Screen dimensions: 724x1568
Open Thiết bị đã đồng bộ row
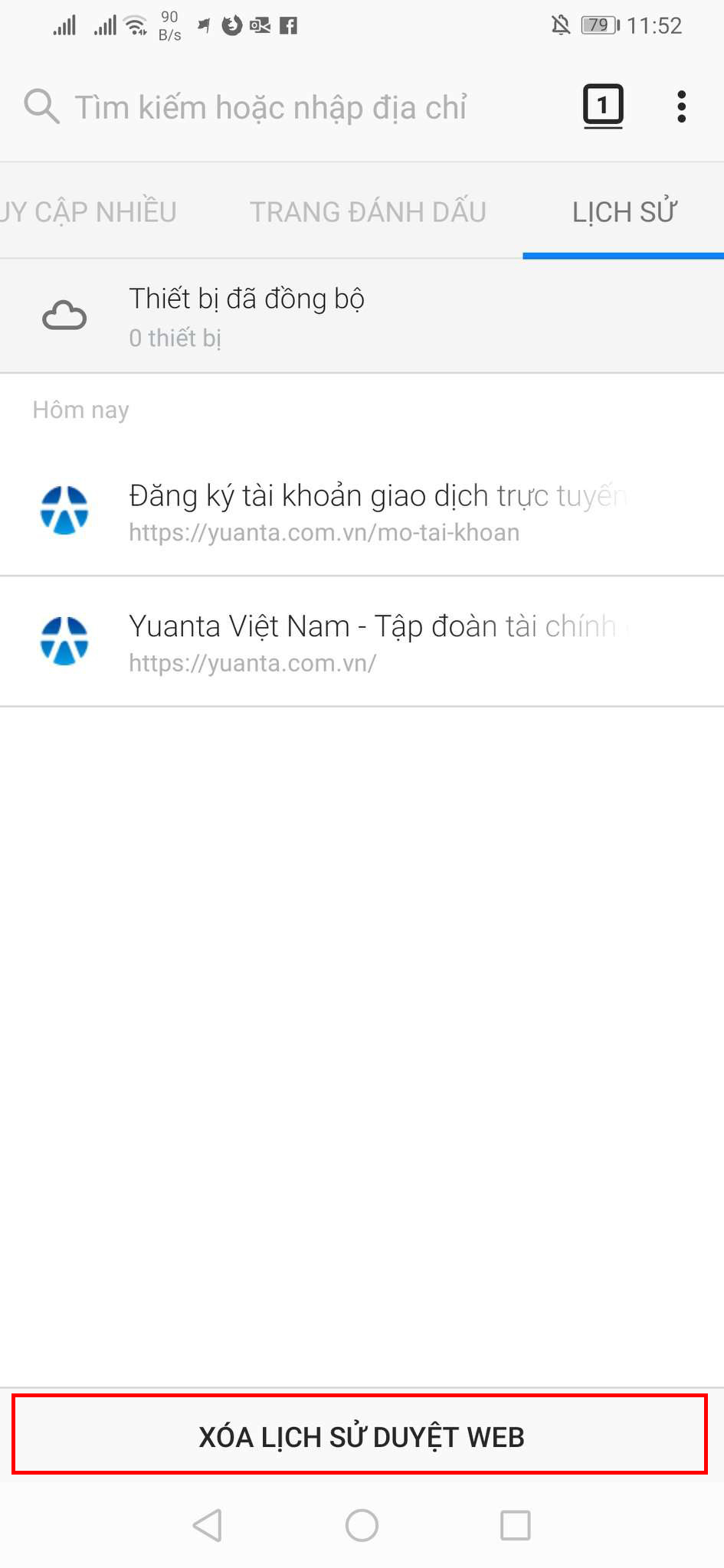362,316
